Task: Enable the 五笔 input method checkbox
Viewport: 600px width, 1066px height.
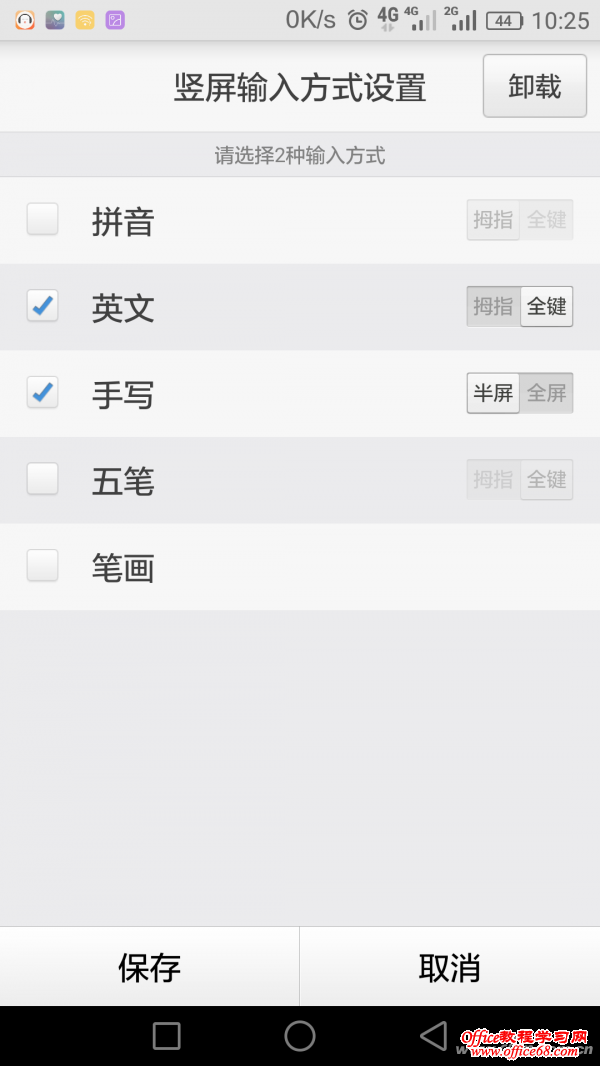Action: click(x=42, y=480)
